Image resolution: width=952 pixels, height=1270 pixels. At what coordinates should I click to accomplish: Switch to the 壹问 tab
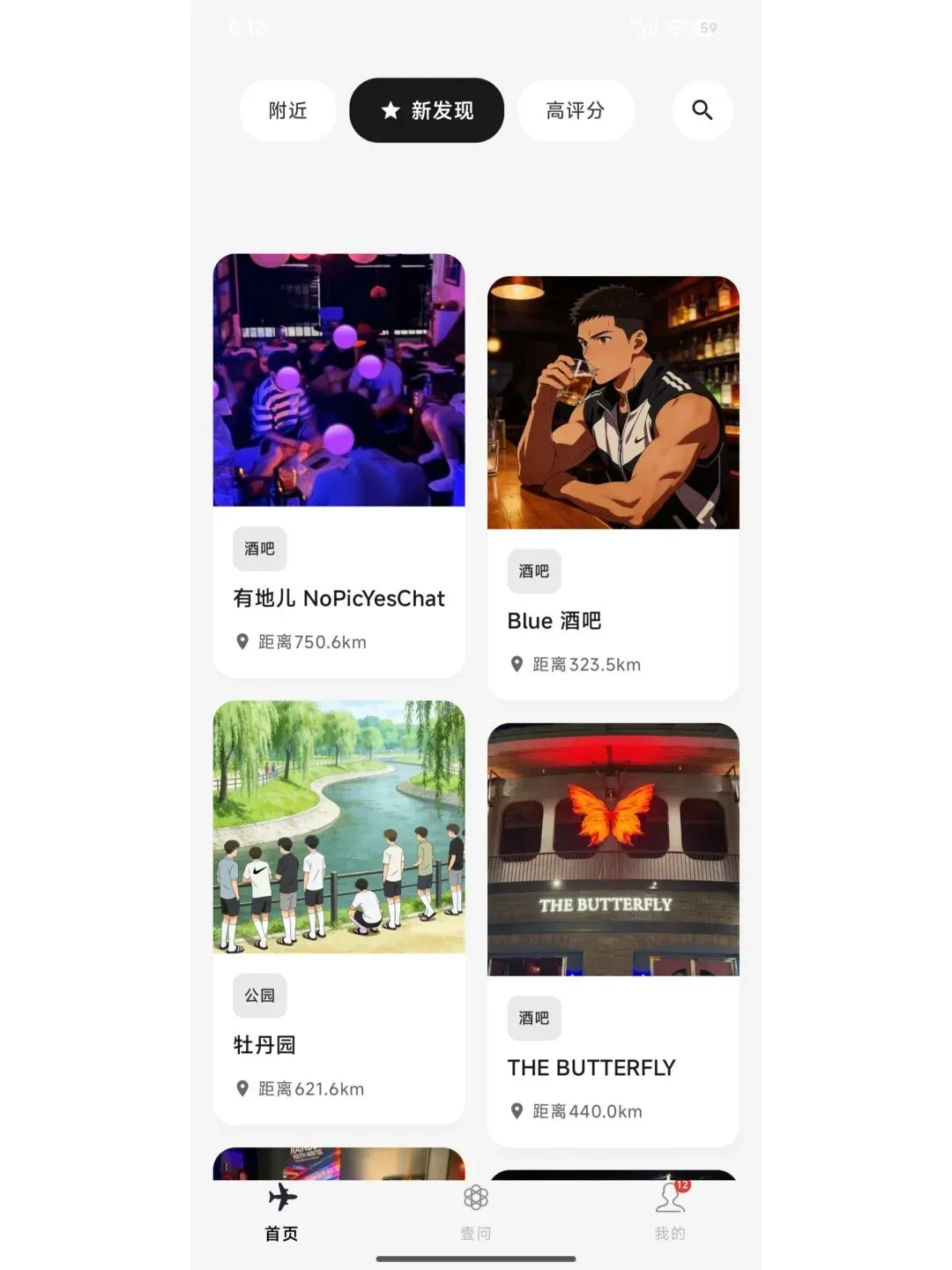point(476,1212)
